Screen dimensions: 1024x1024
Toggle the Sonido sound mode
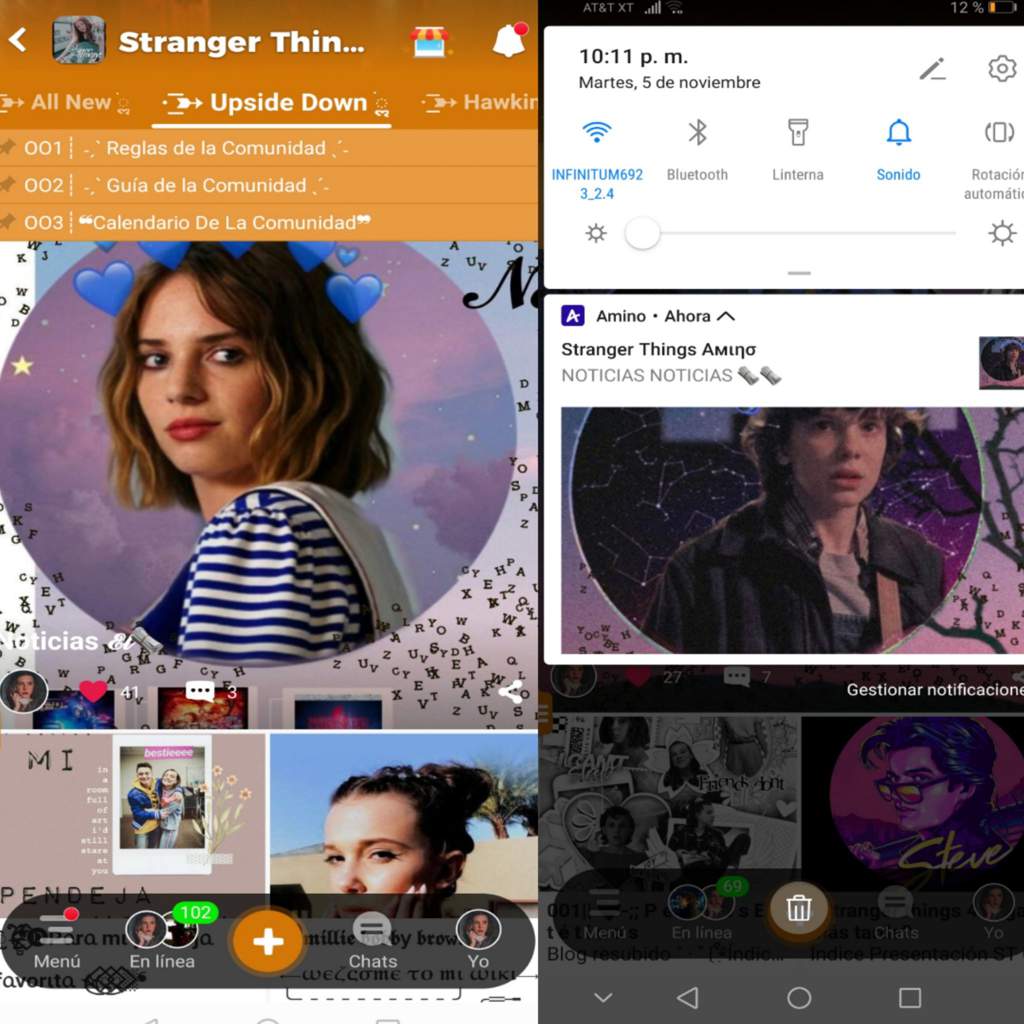[898, 133]
